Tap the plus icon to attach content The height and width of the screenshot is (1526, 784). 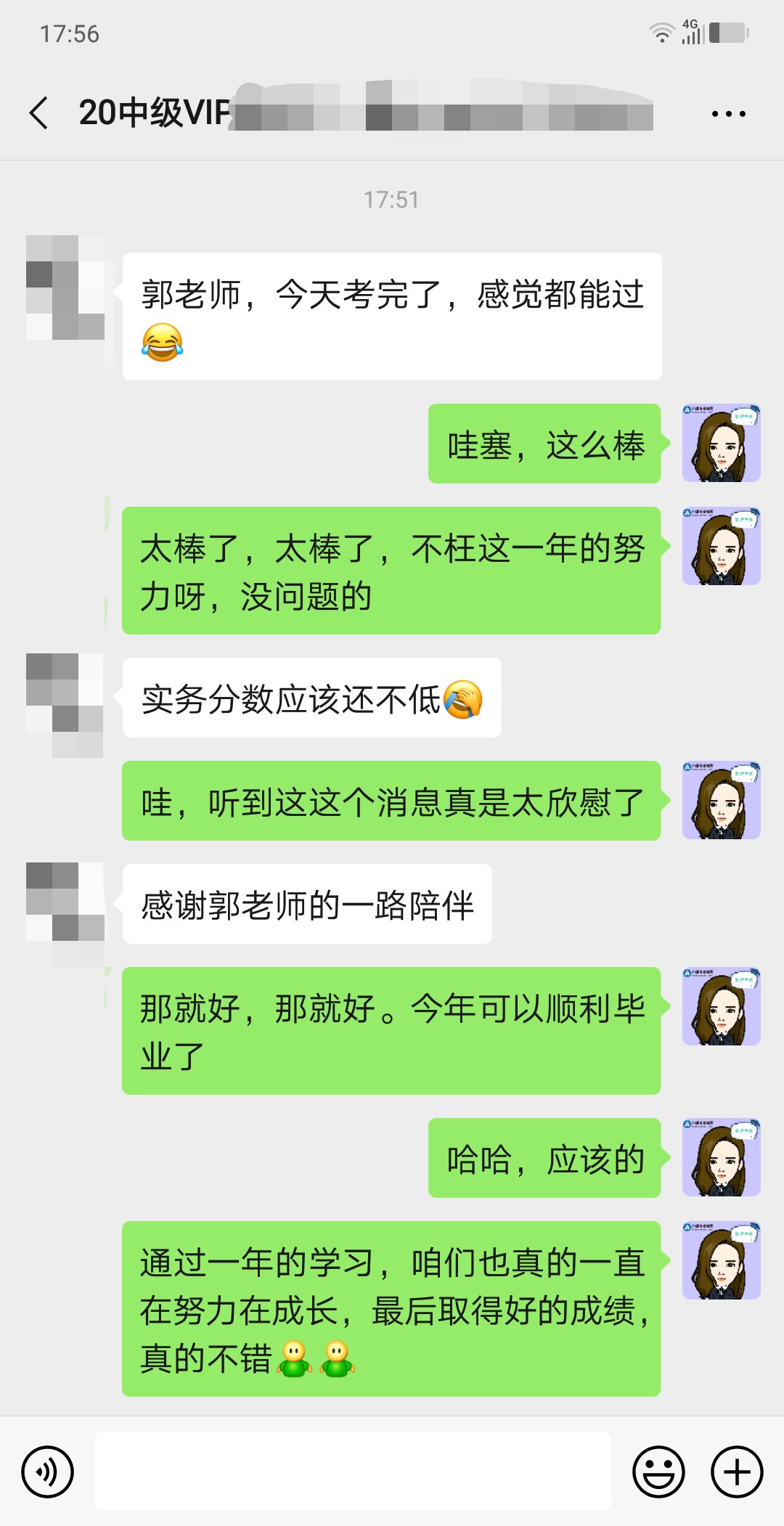738,1472
